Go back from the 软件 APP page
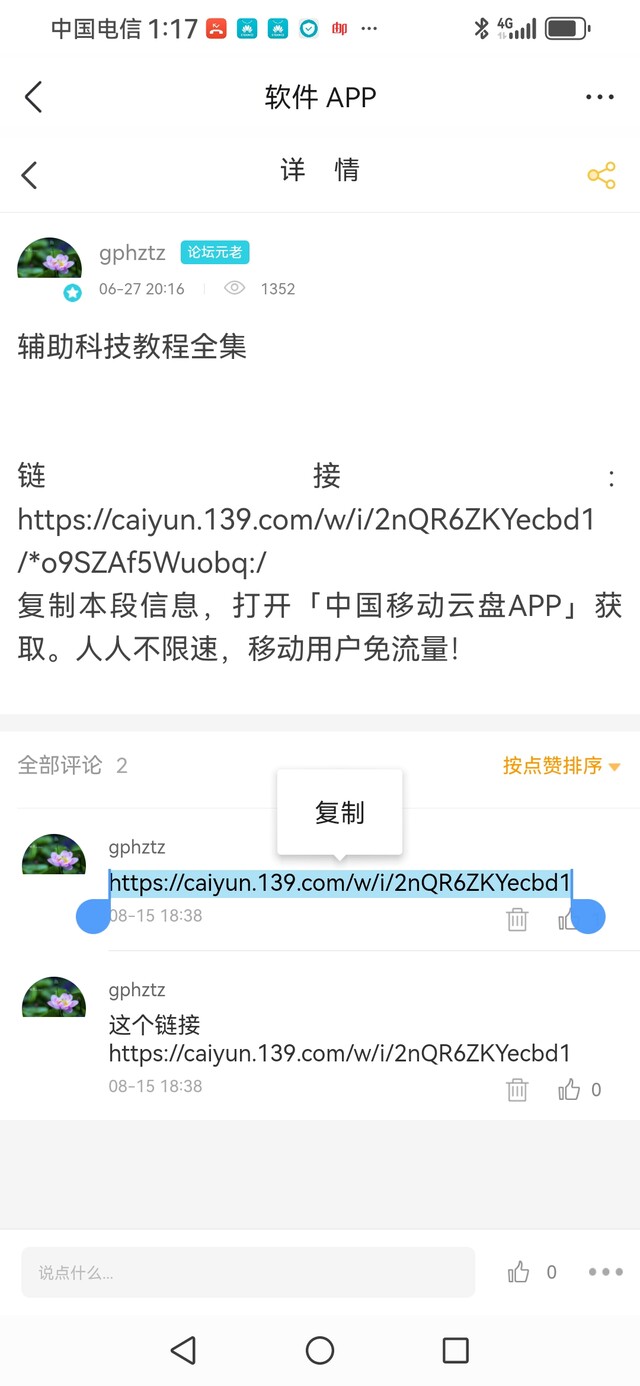 (x=34, y=97)
